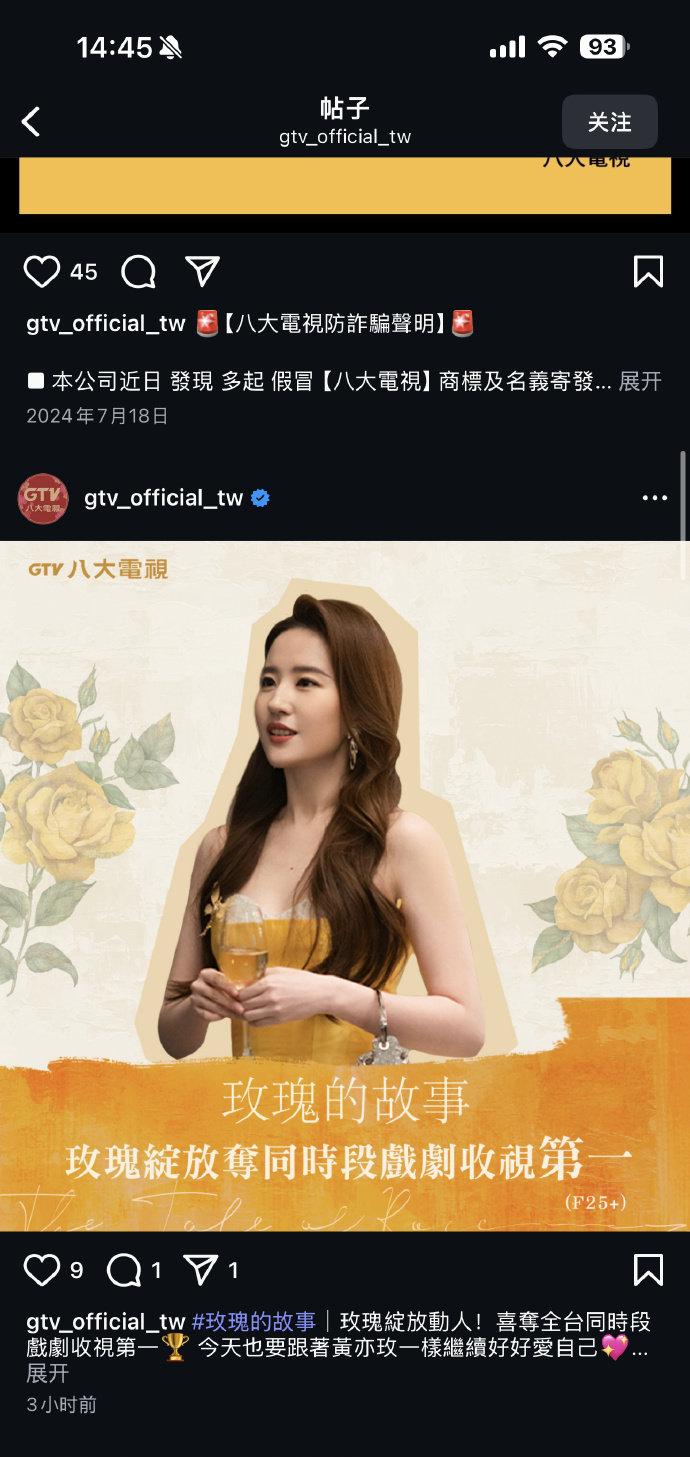Save the 玫瑰的故事 post with bookmark
This screenshot has height=1457, width=690.
pyautogui.click(x=648, y=1270)
